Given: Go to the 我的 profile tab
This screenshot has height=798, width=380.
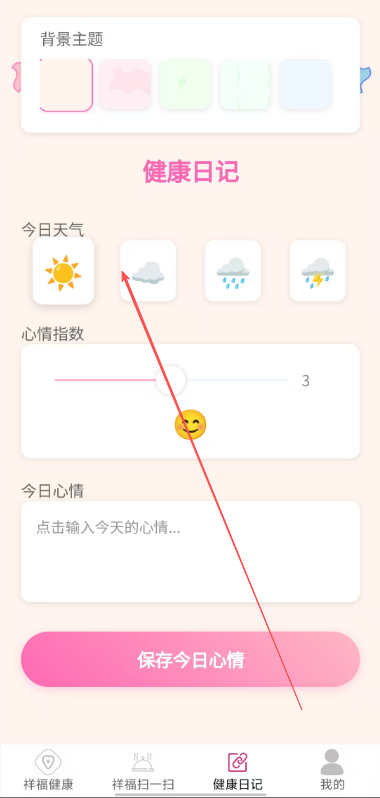Looking at the screenshot, I should pyautogui.click(x=332, y=771).
